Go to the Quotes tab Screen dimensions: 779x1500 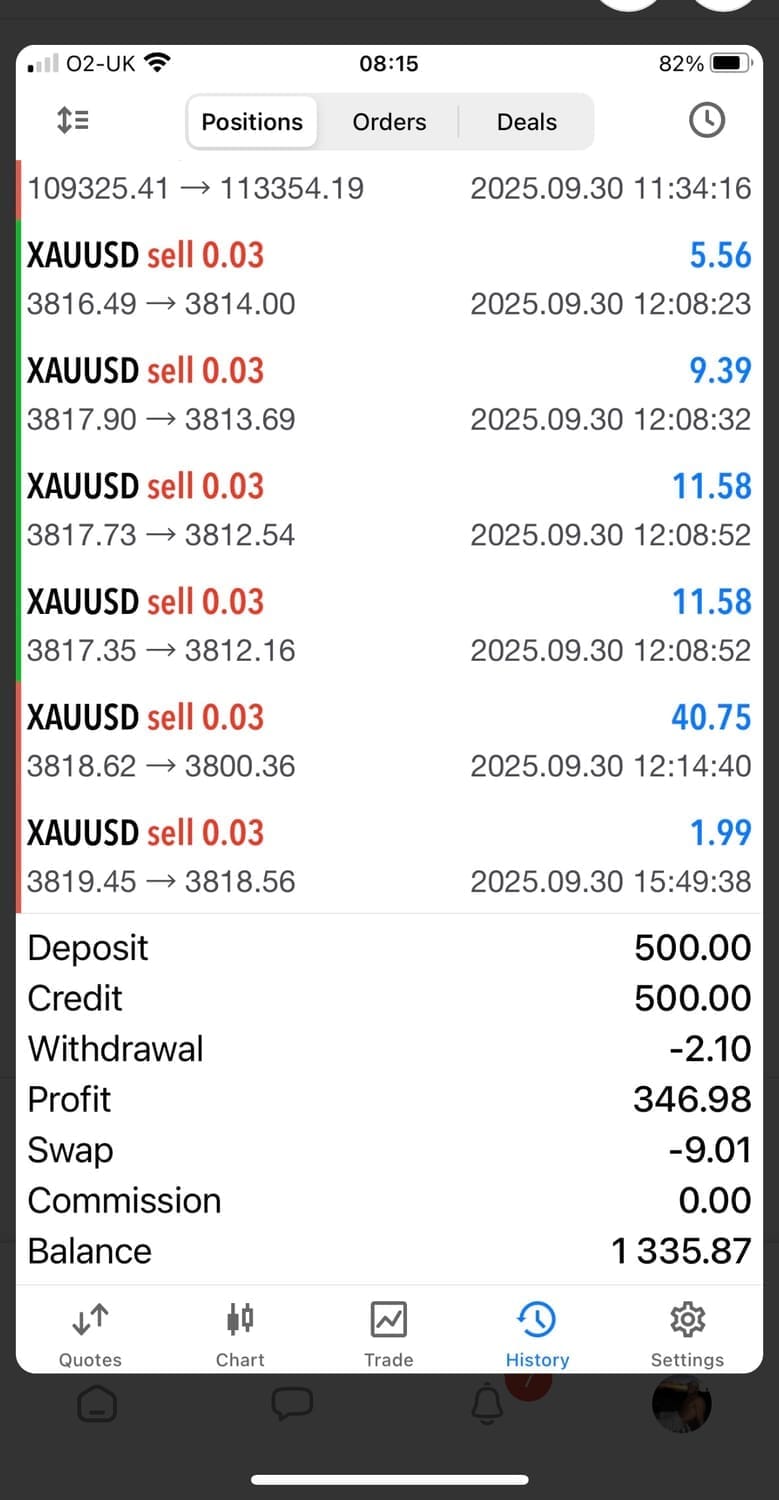coord(90,1334)
